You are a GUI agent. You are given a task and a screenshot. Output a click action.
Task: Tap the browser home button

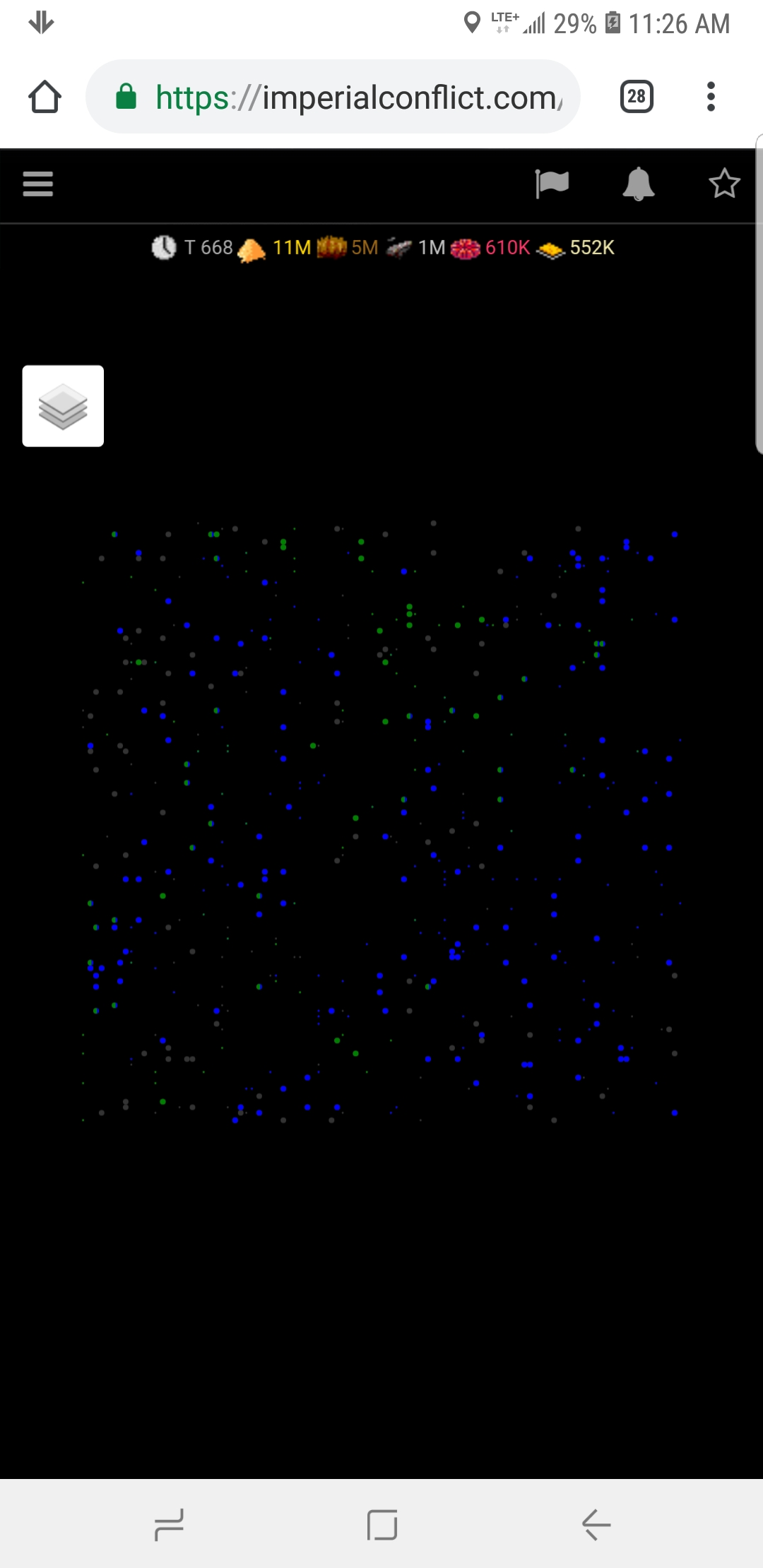pyautogui.click(x=45, y=97)
